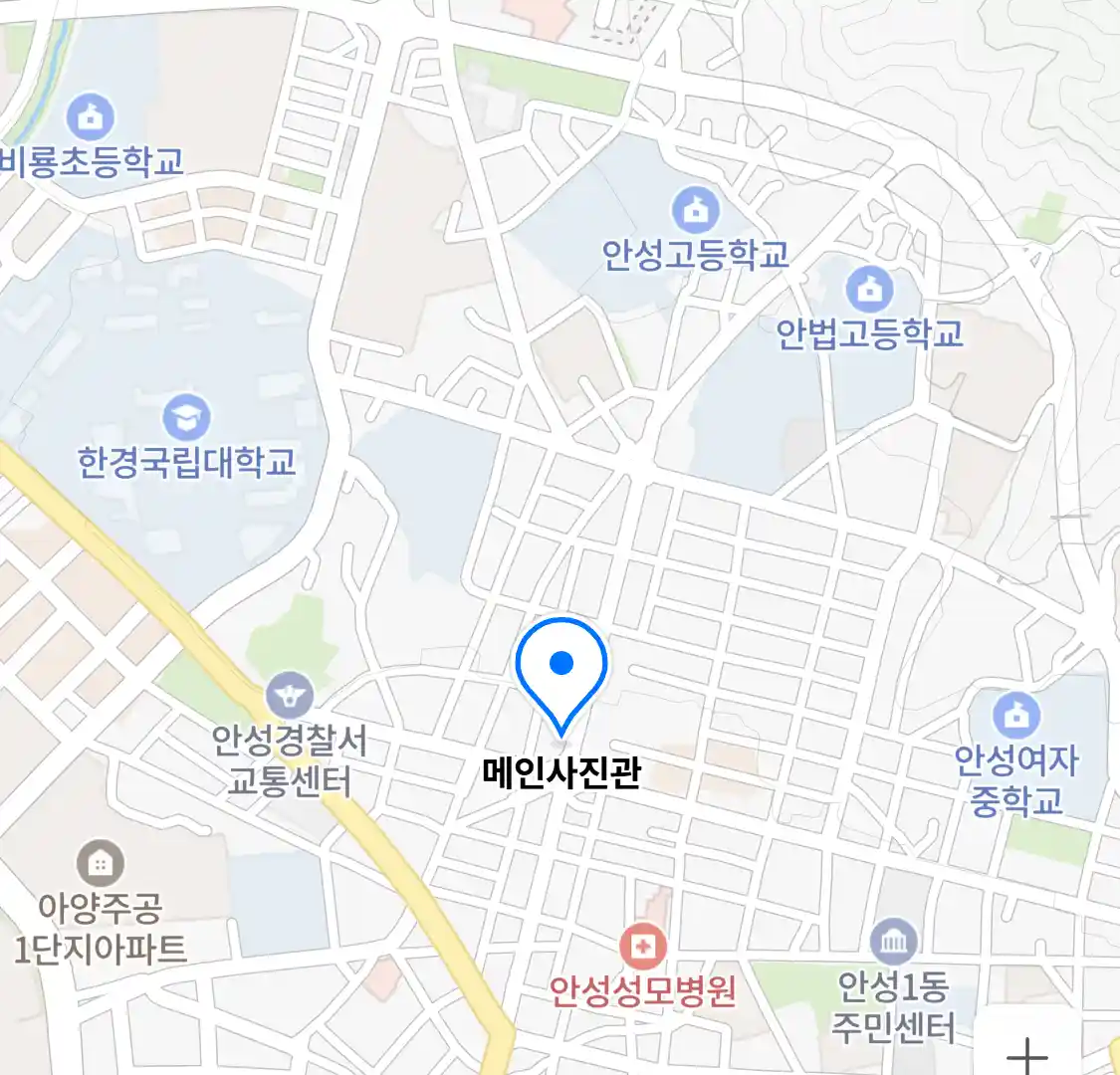Select 안법고등학교 school marker
This screenshot has height=1075, width=1120.
coord(869,289)
